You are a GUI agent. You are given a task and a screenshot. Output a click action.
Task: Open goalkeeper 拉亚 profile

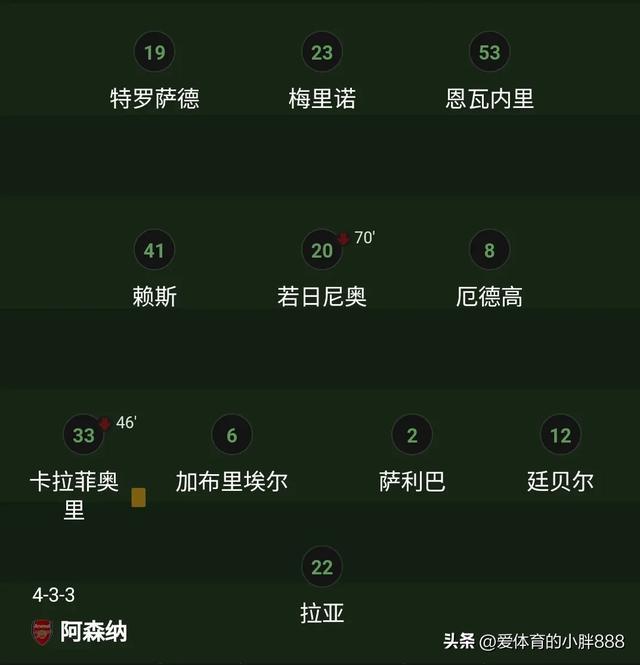pos(322,568)
